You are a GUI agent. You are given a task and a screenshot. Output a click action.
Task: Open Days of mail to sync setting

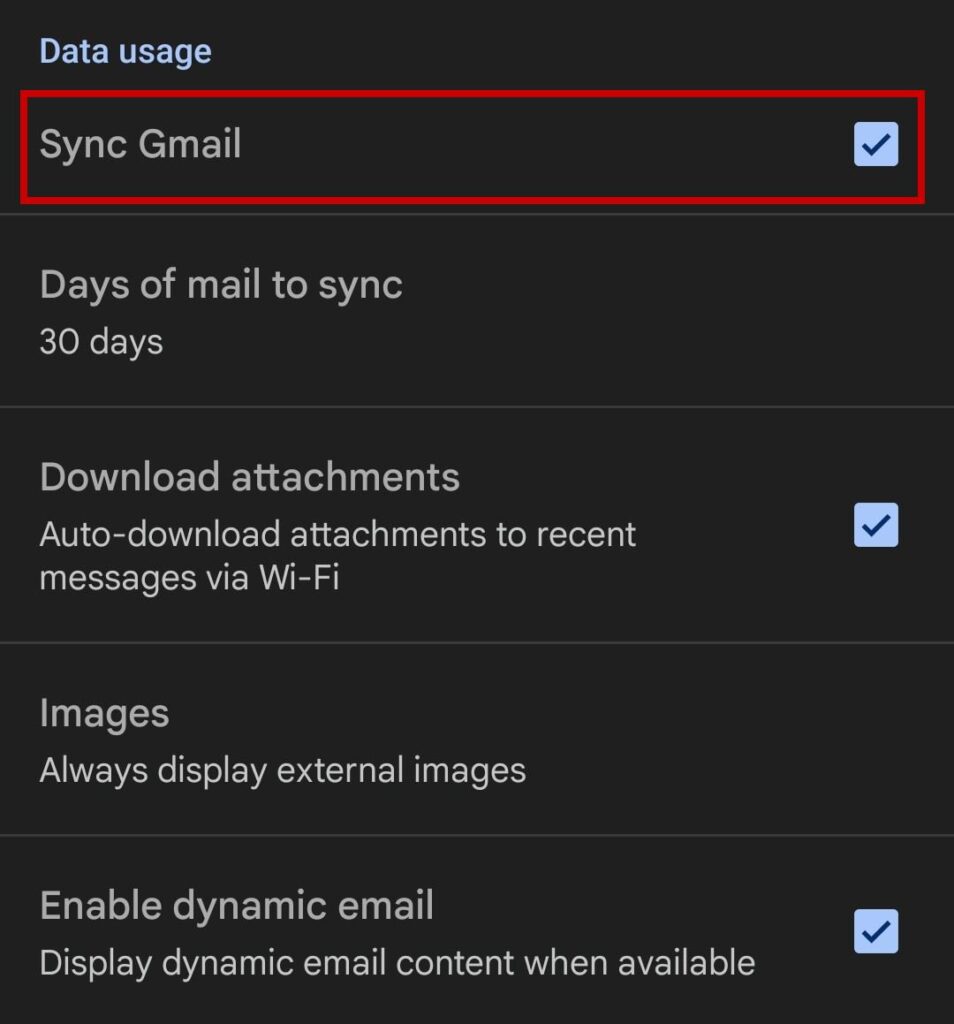[221, 310]
